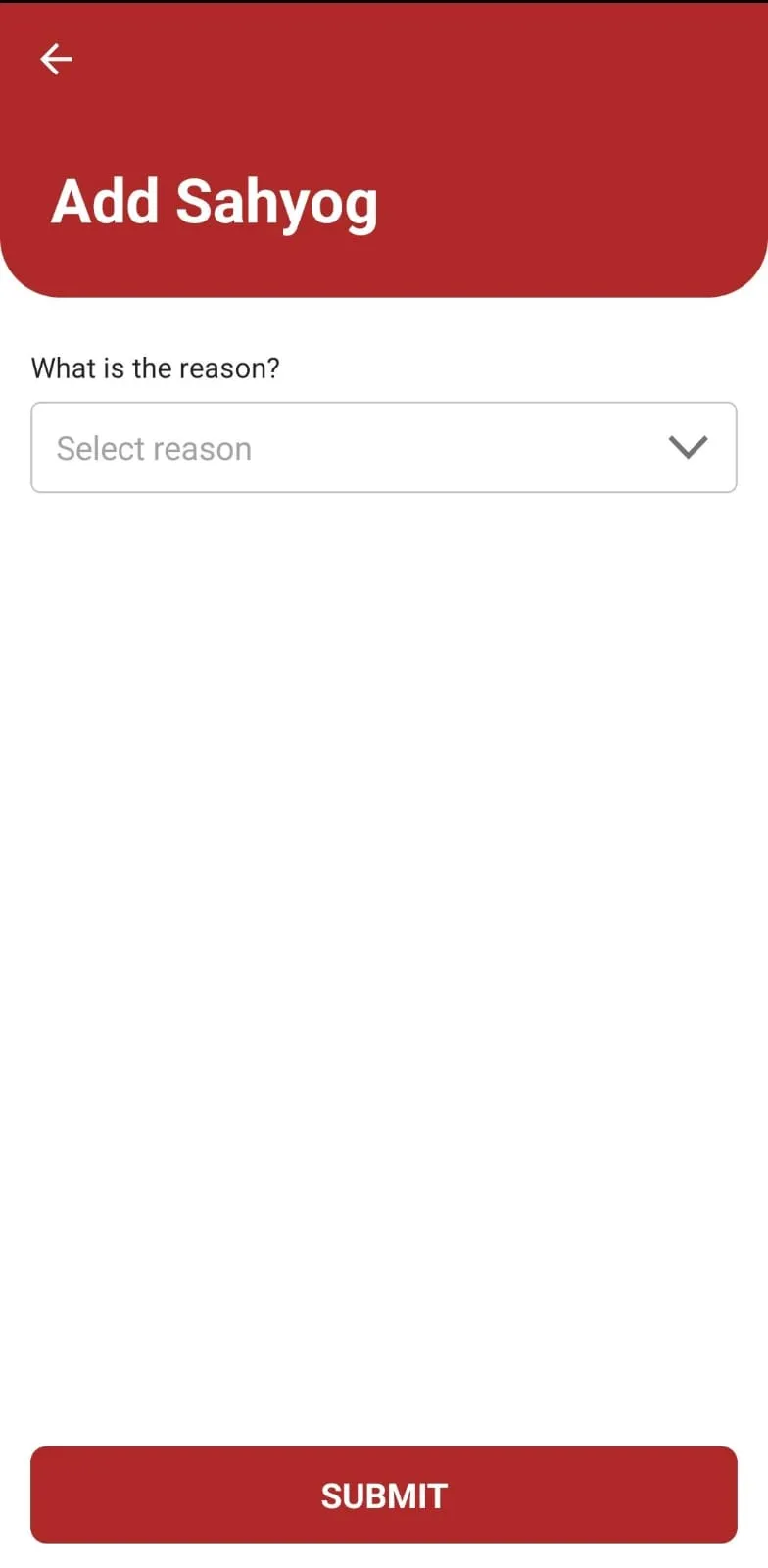The image size is (768, 1568).
Task: Click the Add Sahyog header title
Action: (216, 202)
